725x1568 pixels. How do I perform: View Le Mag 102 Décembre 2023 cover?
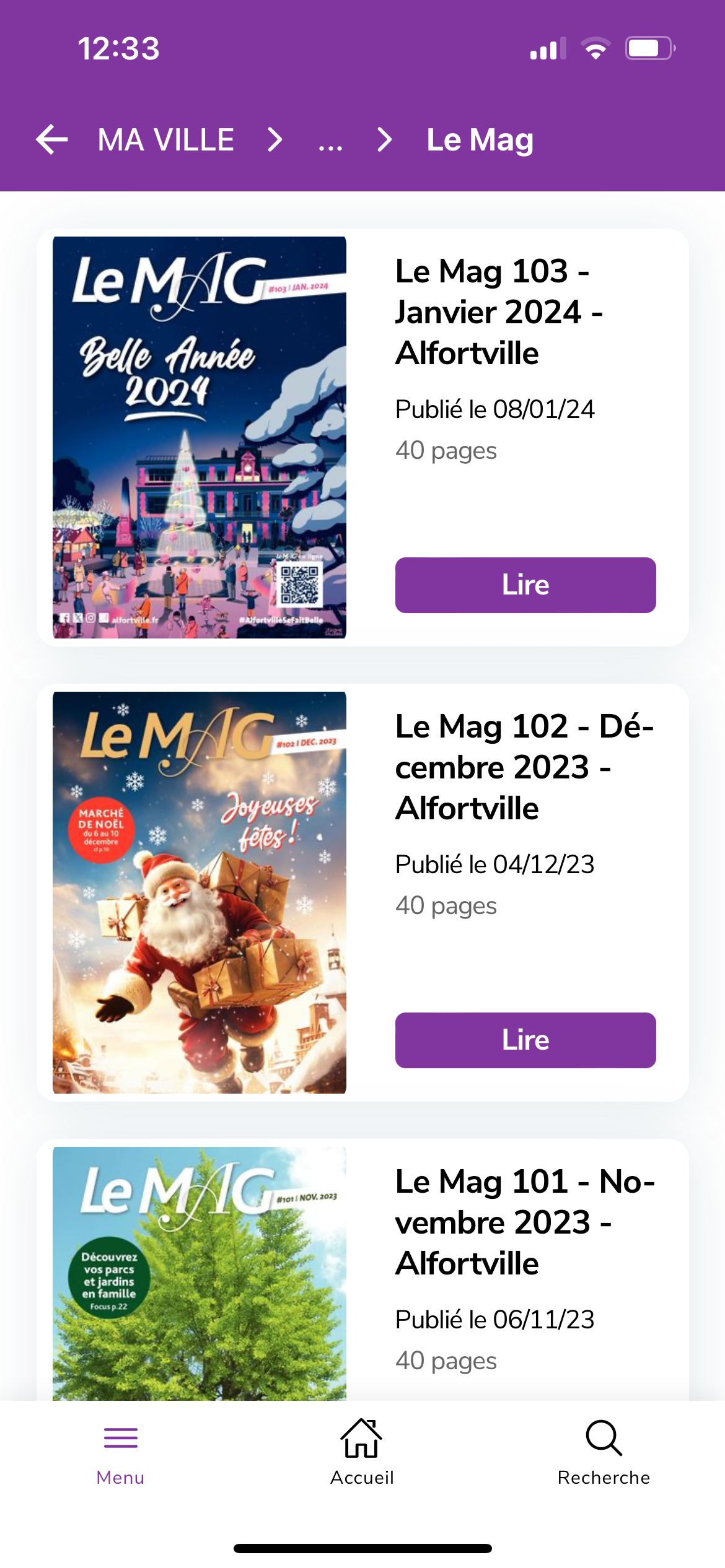200,892
